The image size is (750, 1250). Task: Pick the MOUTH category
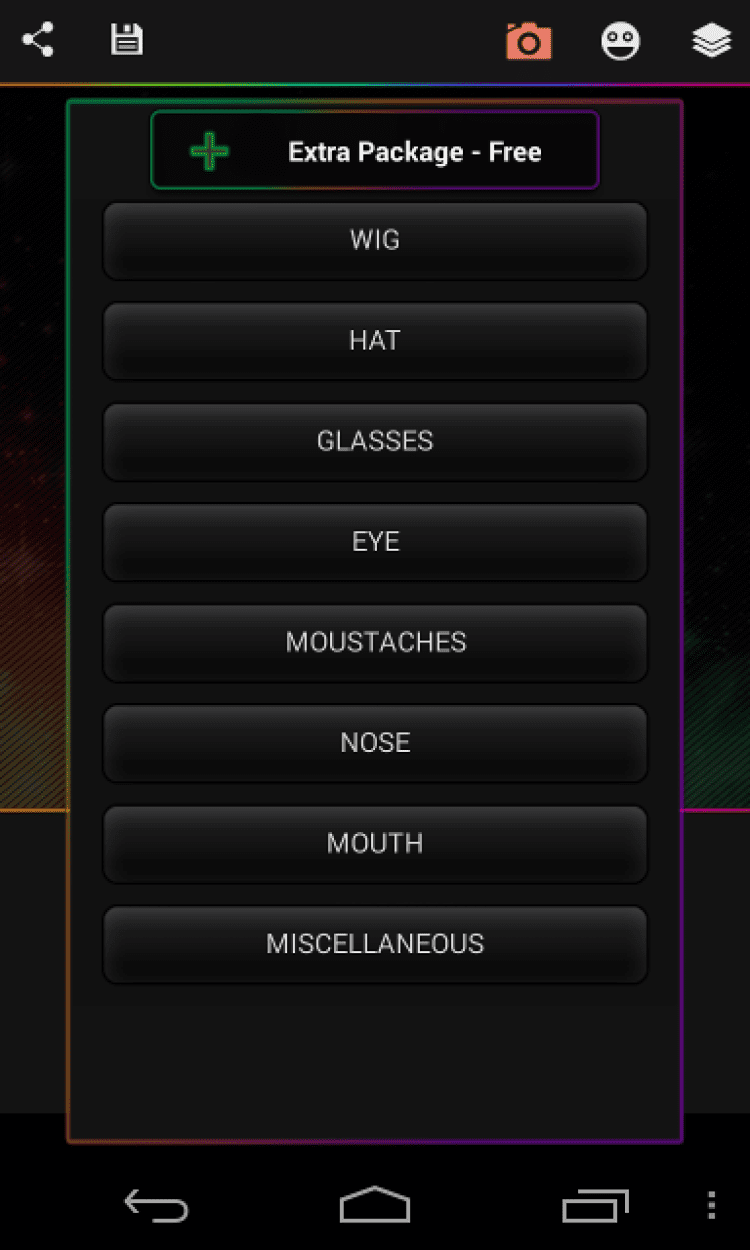click(x=375, y=843)
